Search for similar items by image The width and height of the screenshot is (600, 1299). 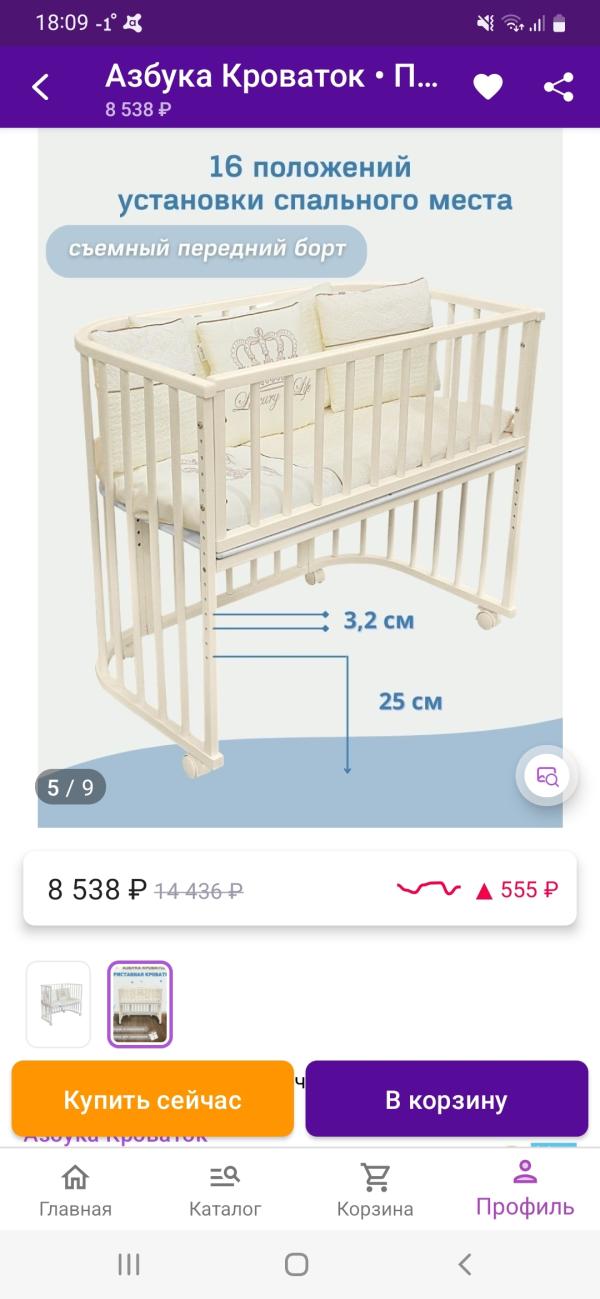[548, 775]
